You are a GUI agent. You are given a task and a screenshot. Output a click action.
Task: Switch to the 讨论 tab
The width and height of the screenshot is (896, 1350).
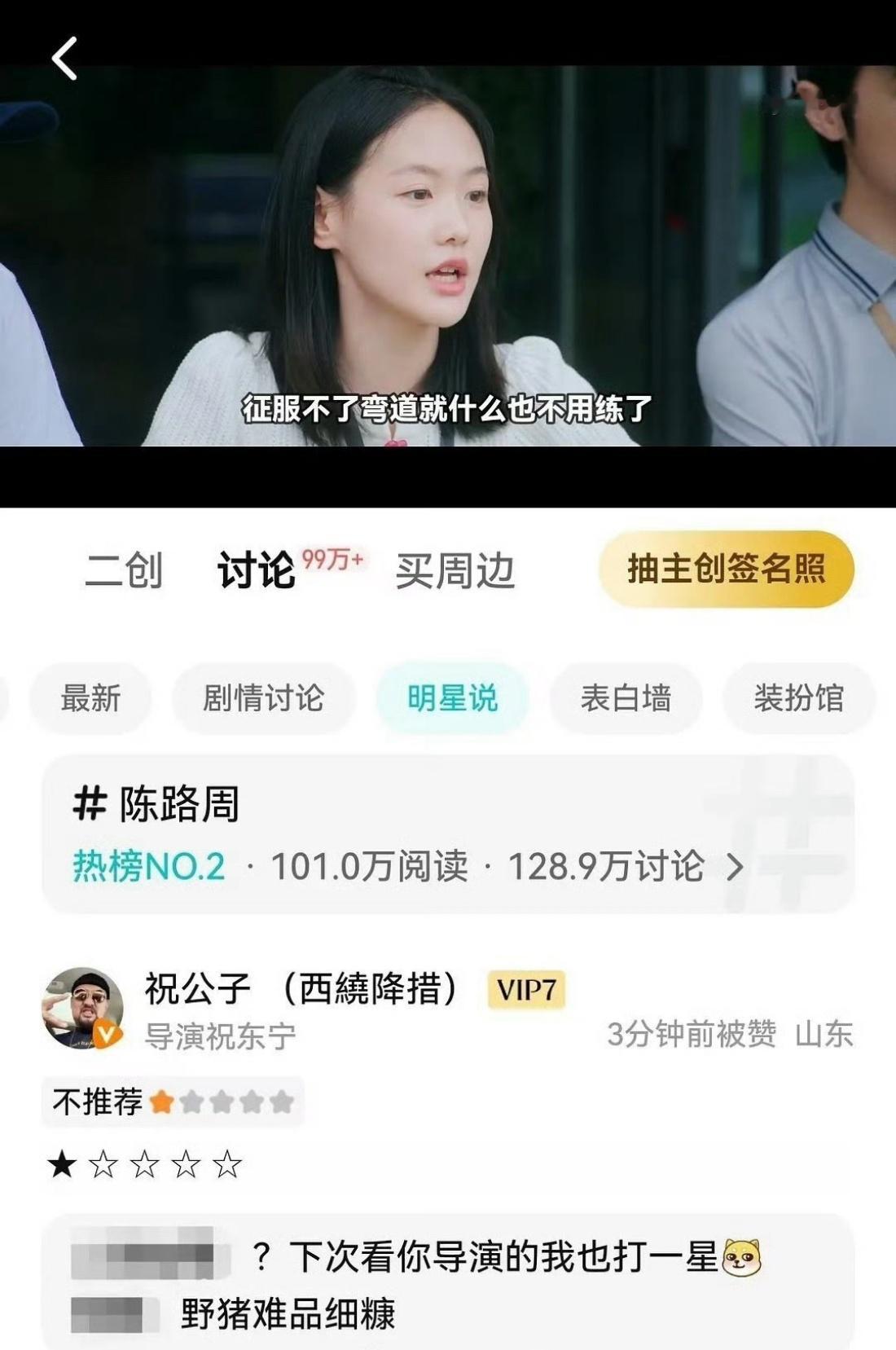click(x=256, y=569)
